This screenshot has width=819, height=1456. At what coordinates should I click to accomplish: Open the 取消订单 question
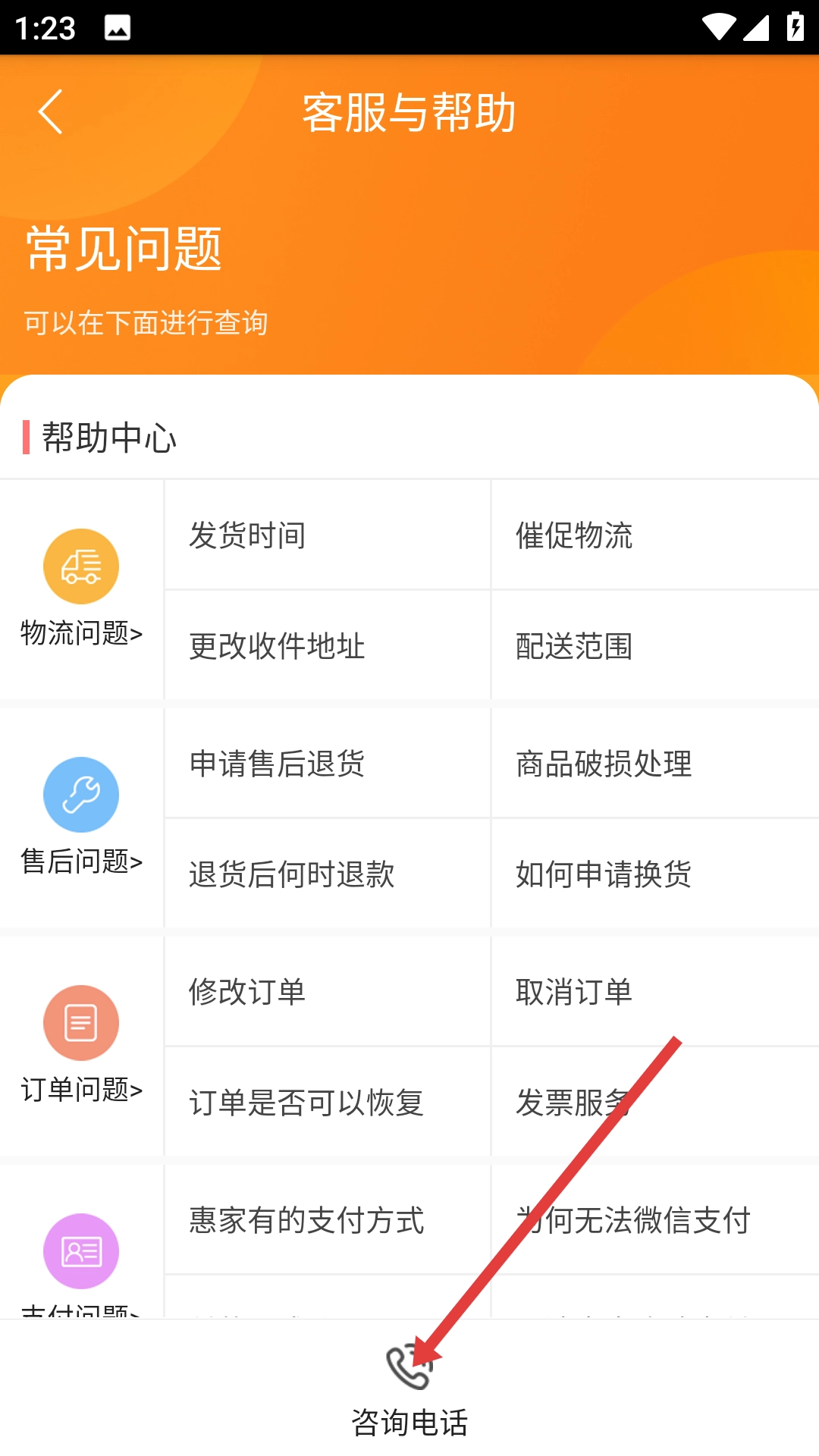coord(654,992)
